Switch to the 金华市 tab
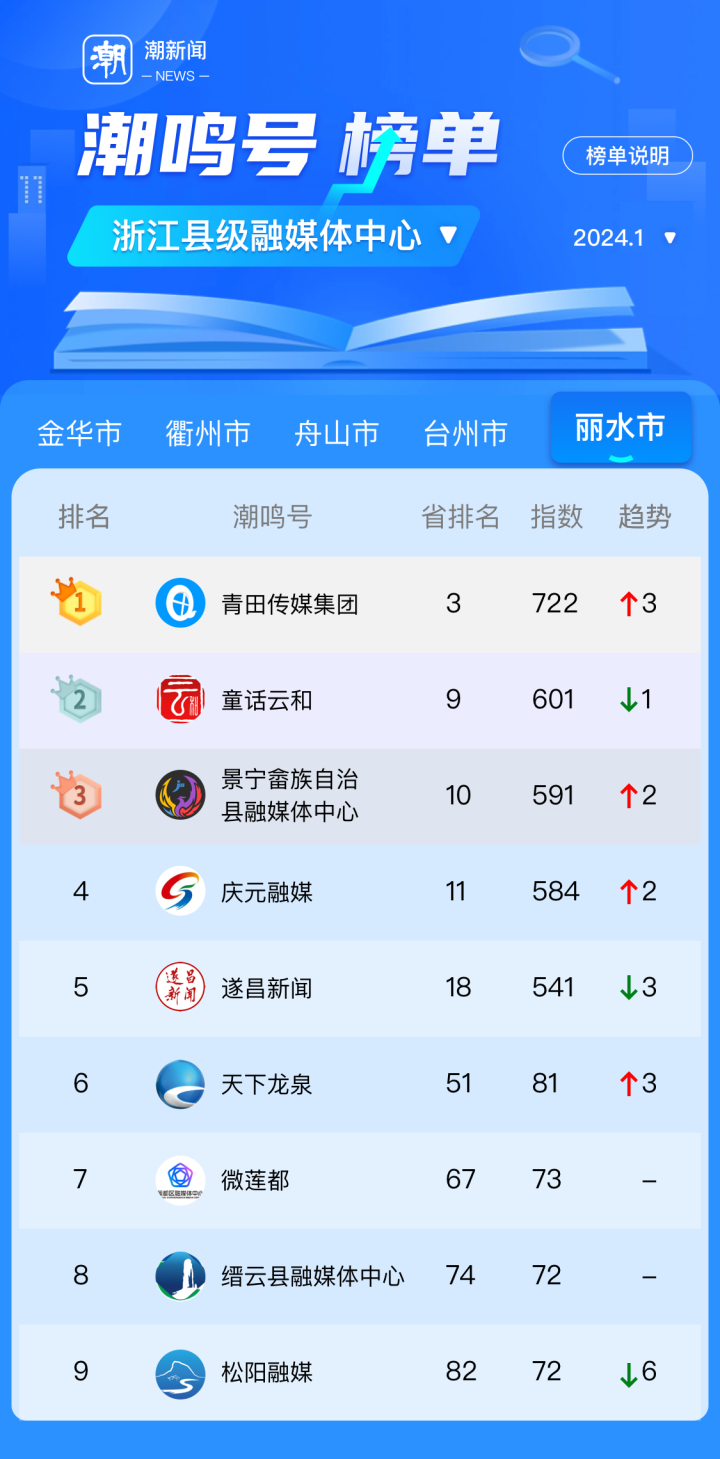The height and width of the screenshot is (1459, 720). point(80,433)
